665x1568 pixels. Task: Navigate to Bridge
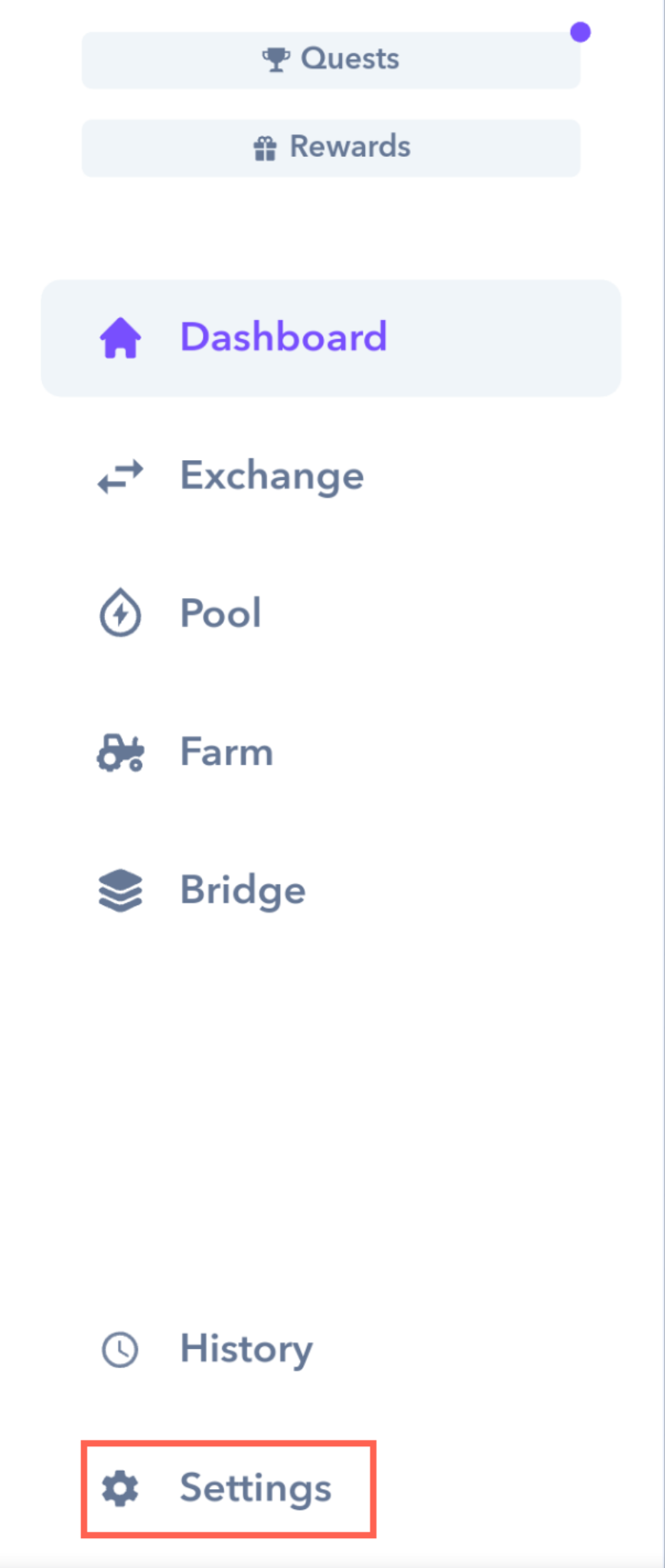(242, 890)
